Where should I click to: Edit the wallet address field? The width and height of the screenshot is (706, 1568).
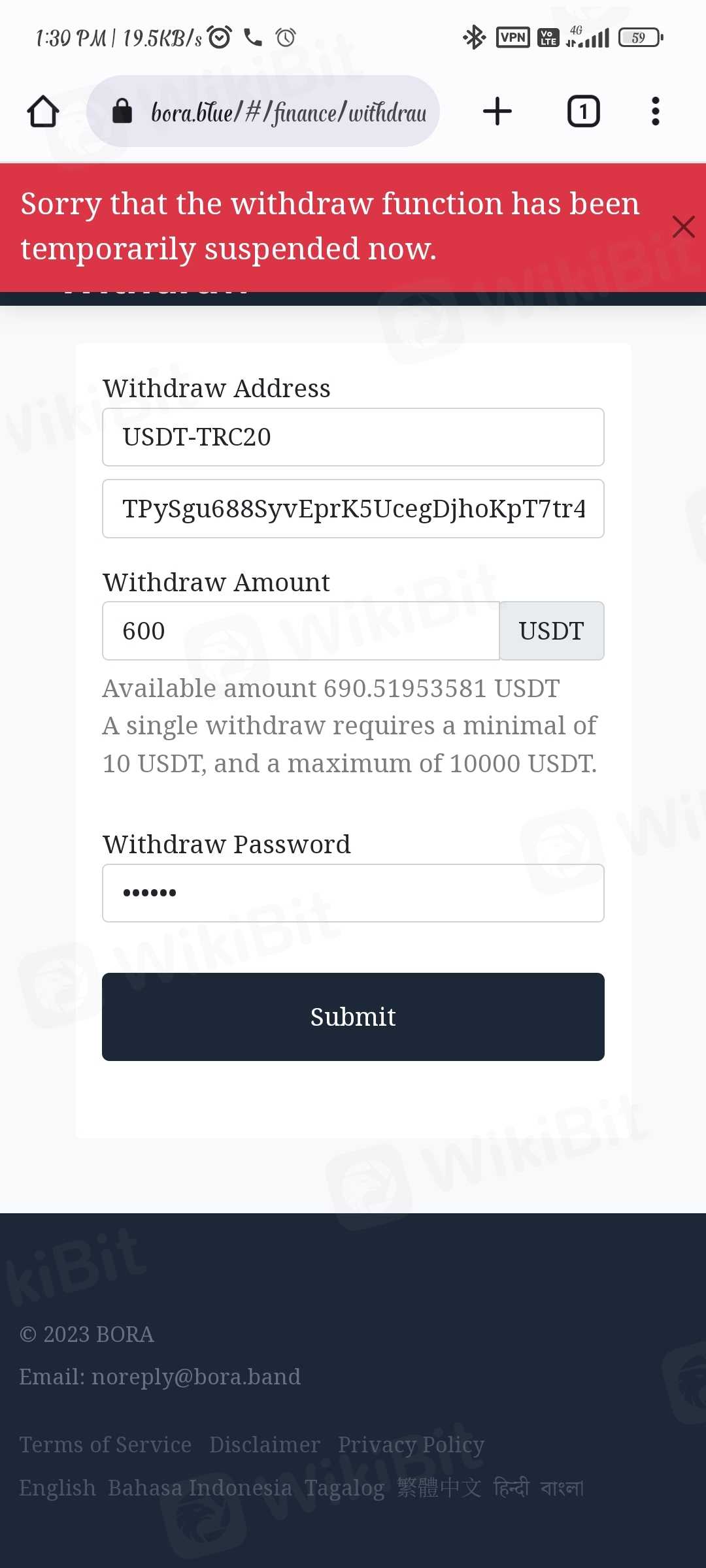click(353, 509)
